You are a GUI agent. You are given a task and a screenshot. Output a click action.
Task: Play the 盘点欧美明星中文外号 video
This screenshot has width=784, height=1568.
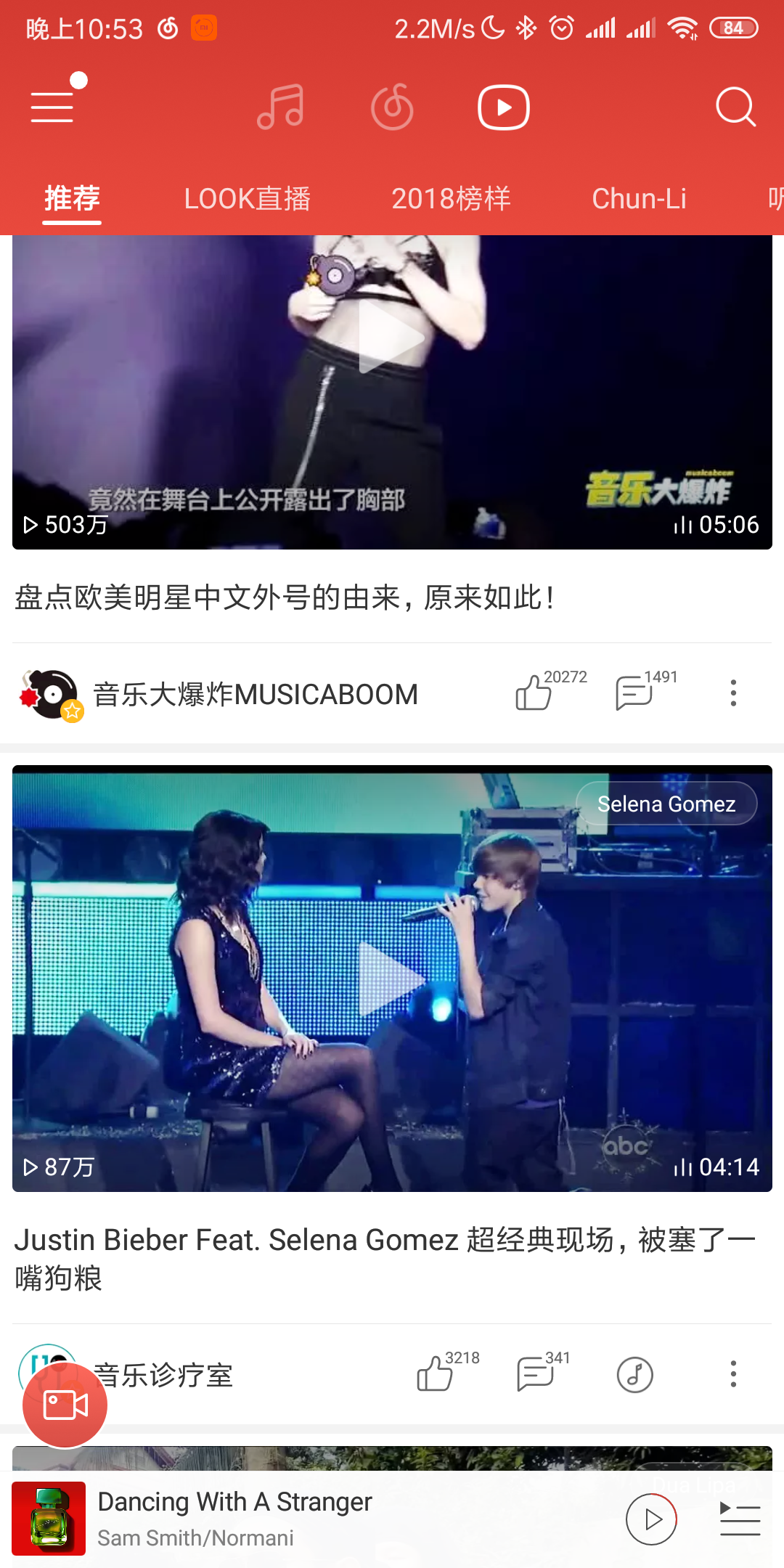point(392,338)
